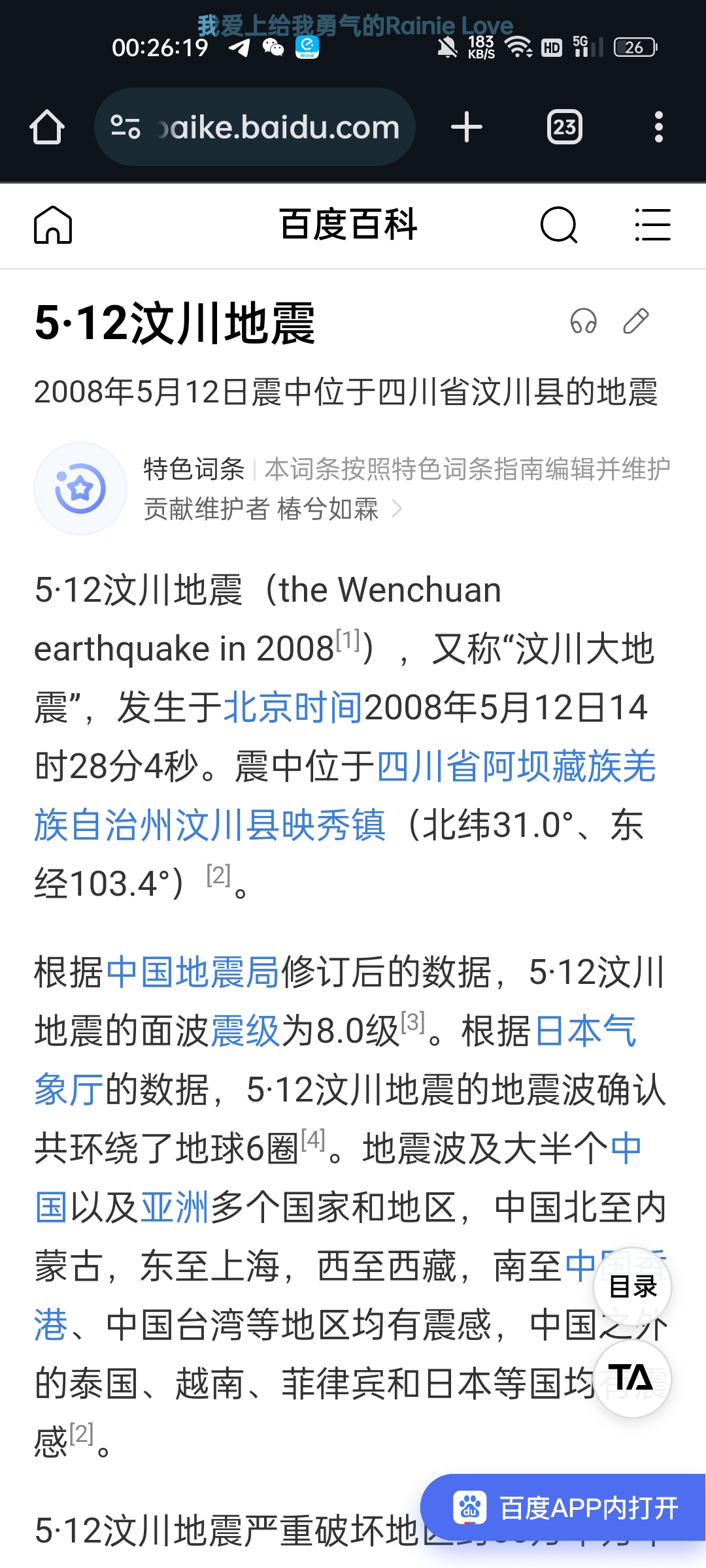Screen dimensions: 706x1568
Task: Open the 中国地震局 link
Action: click(x=192, y=972)
